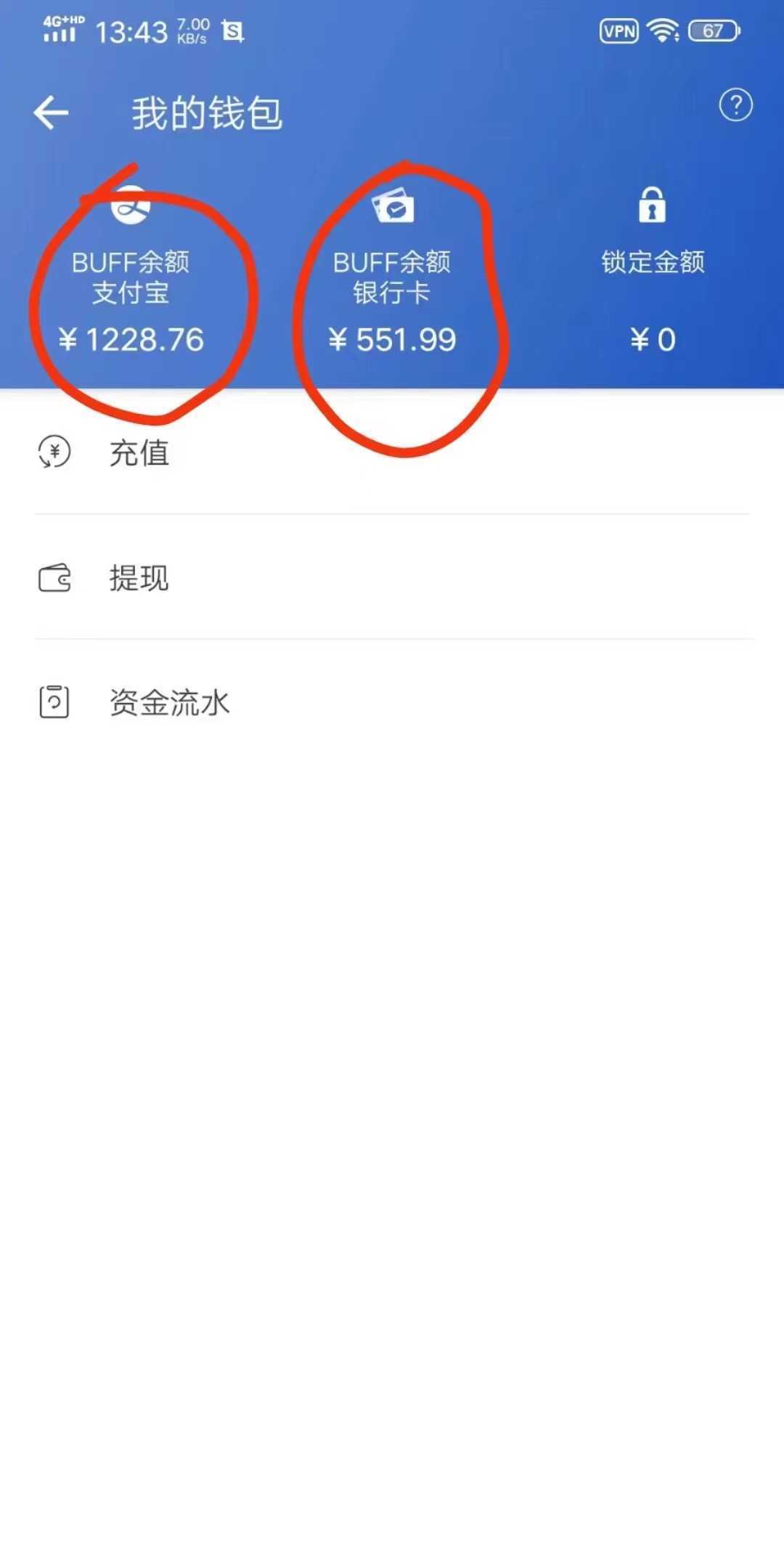Screen dimensions: 784x1564
Task: Tap the 我的钱包 title text
Action: [205, 113]
